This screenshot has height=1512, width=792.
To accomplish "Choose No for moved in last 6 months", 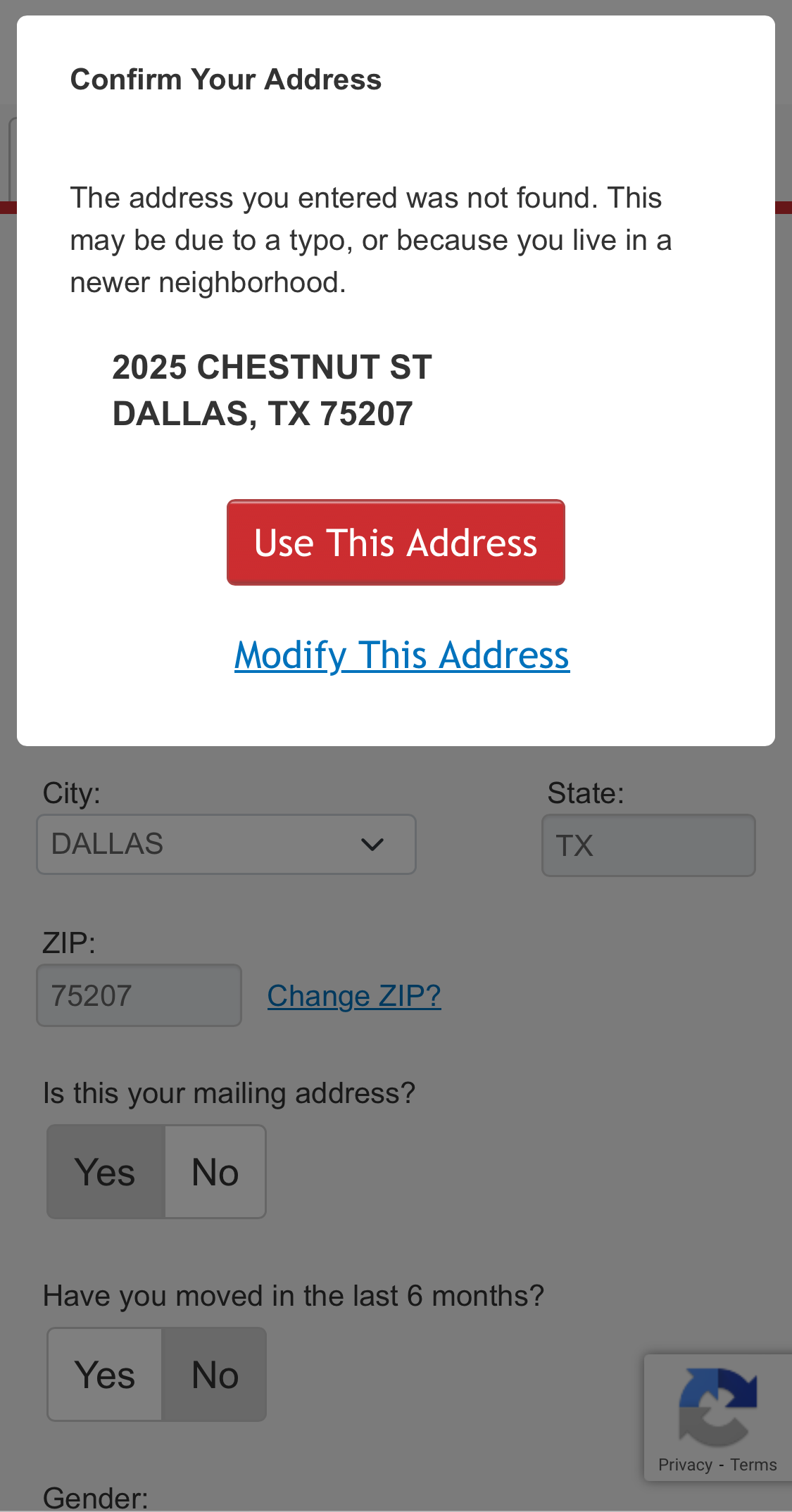I will point(213,1374).
